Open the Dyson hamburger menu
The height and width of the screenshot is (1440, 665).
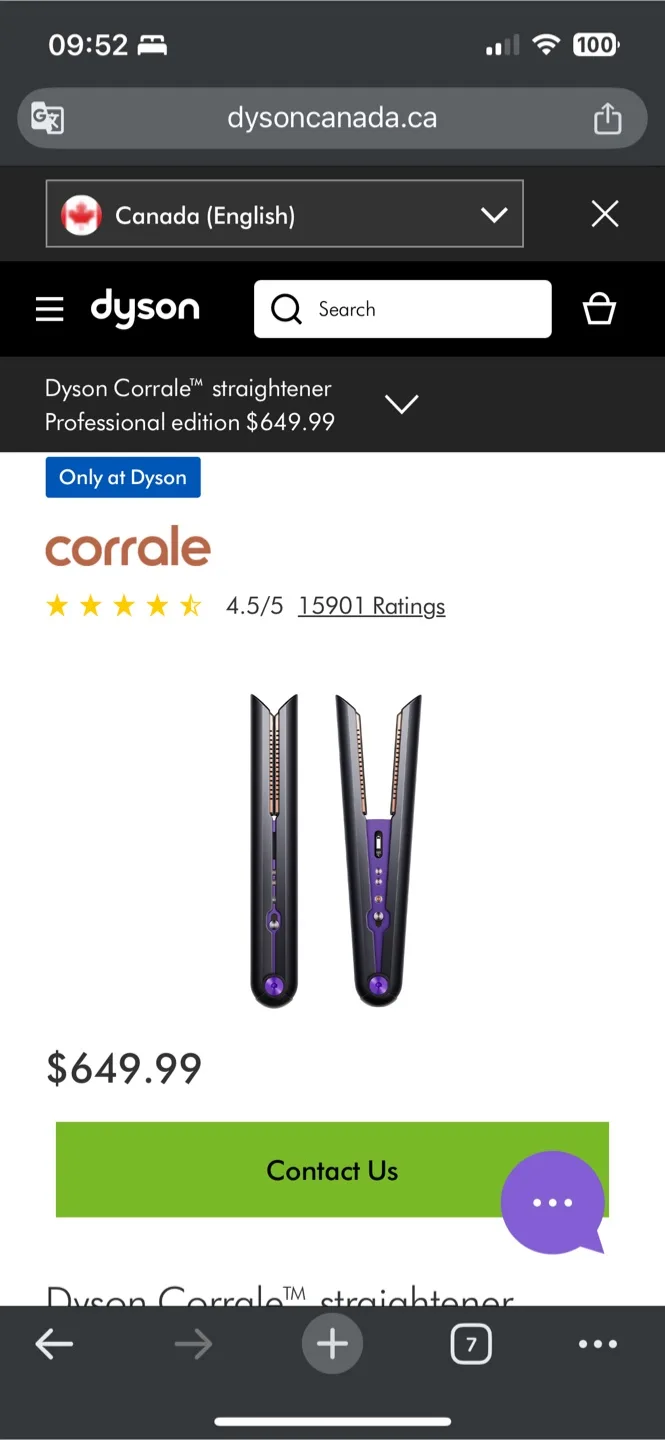pyautogui.click(x=49, y=309)
